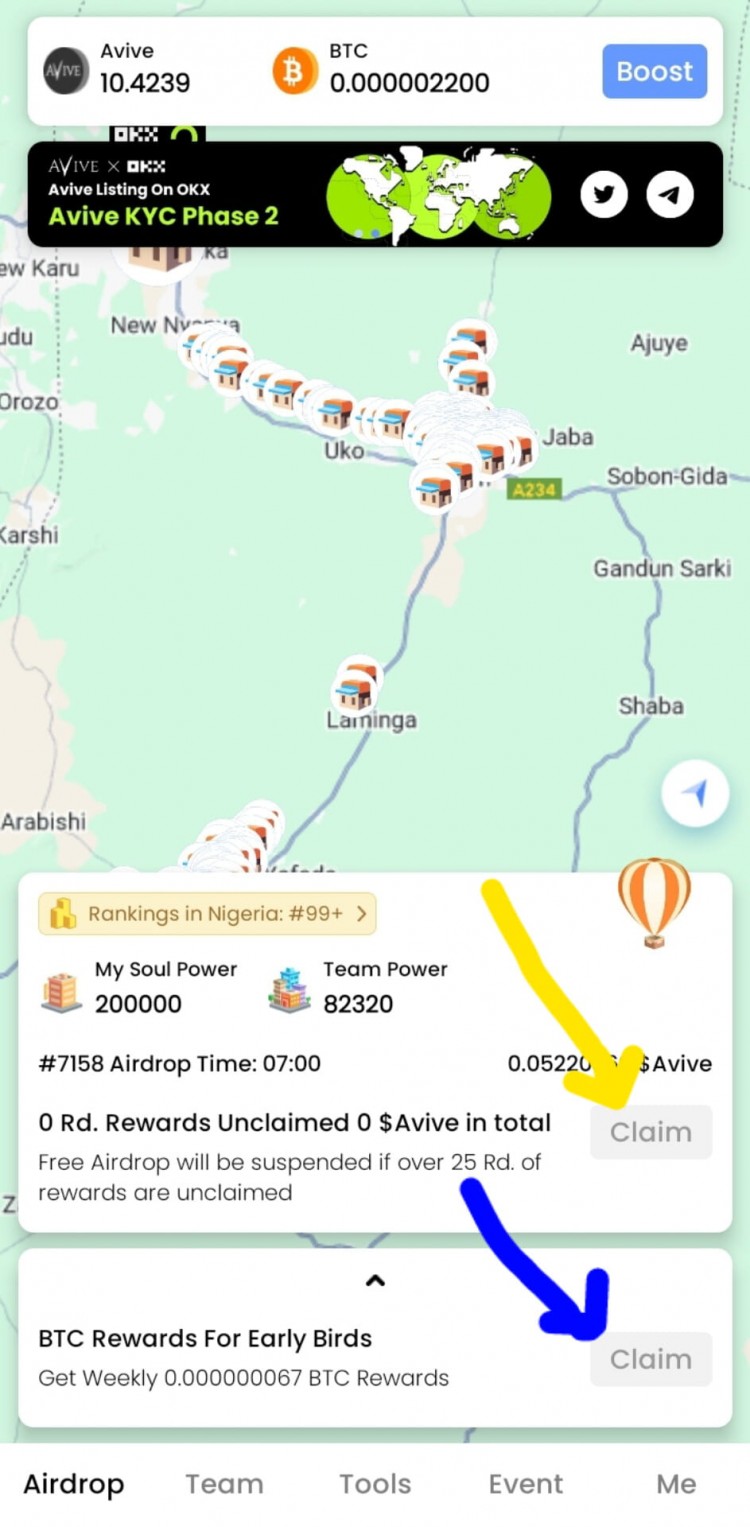The width and height of the screenshot is (750, 1527).
Task: Go to the Me tab
Action: pyautogui.click(x=676, y=1484)
